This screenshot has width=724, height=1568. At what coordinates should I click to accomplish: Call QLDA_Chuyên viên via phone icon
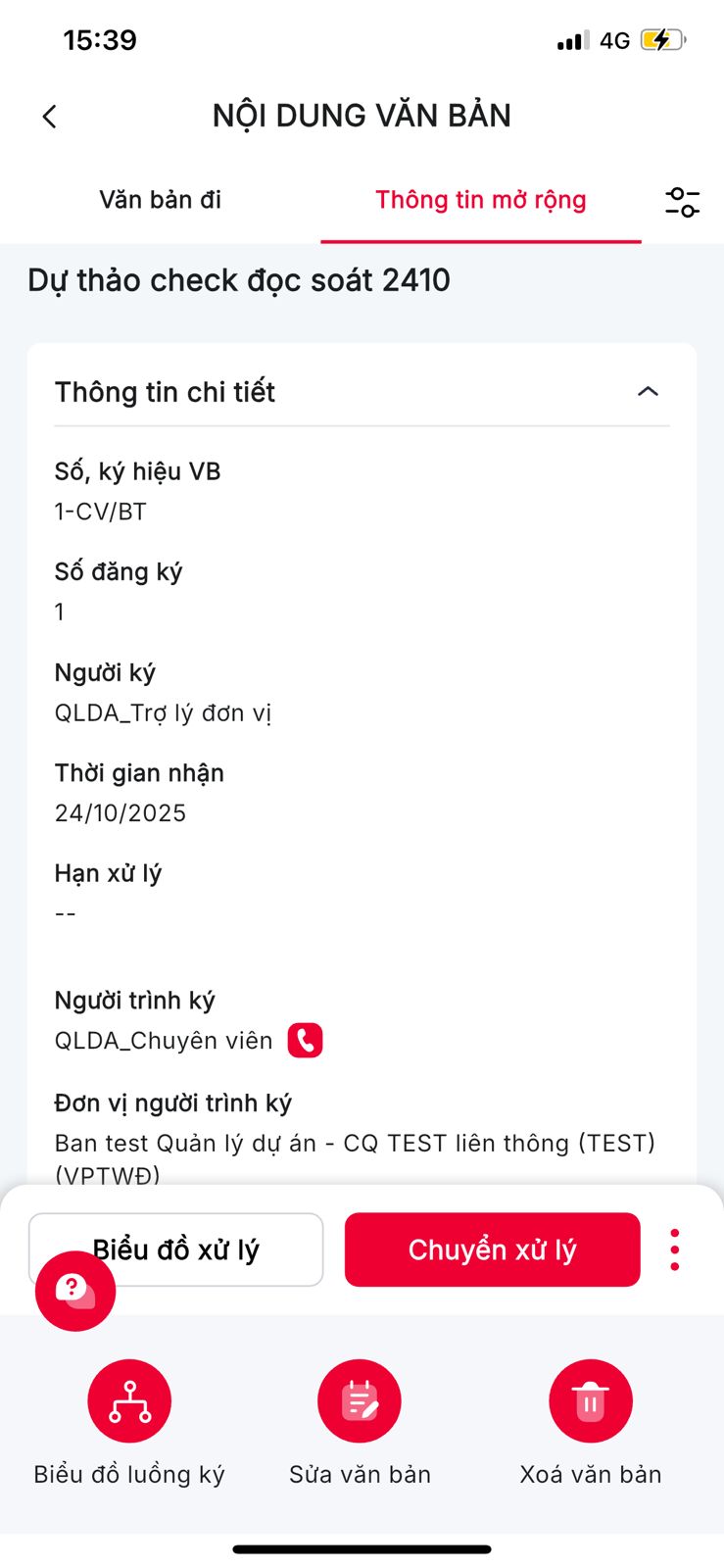[x=305, y=1041]
